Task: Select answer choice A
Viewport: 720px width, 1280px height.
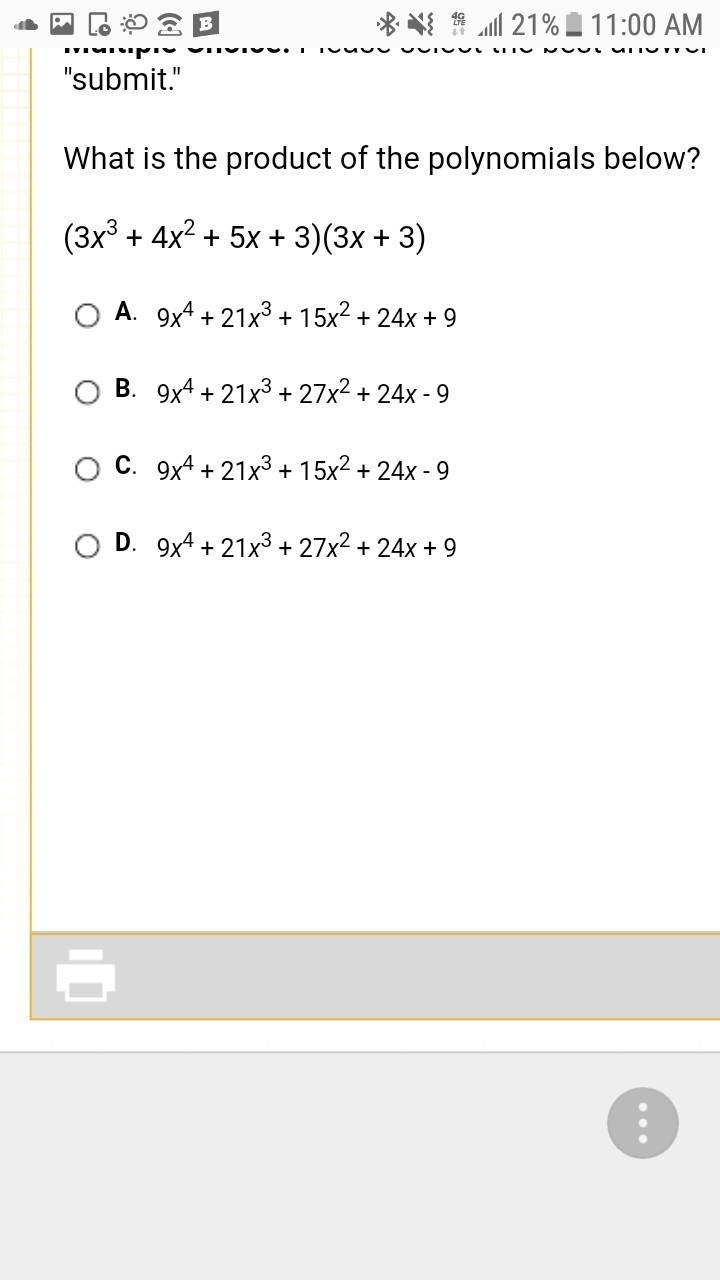Action: 87,316
